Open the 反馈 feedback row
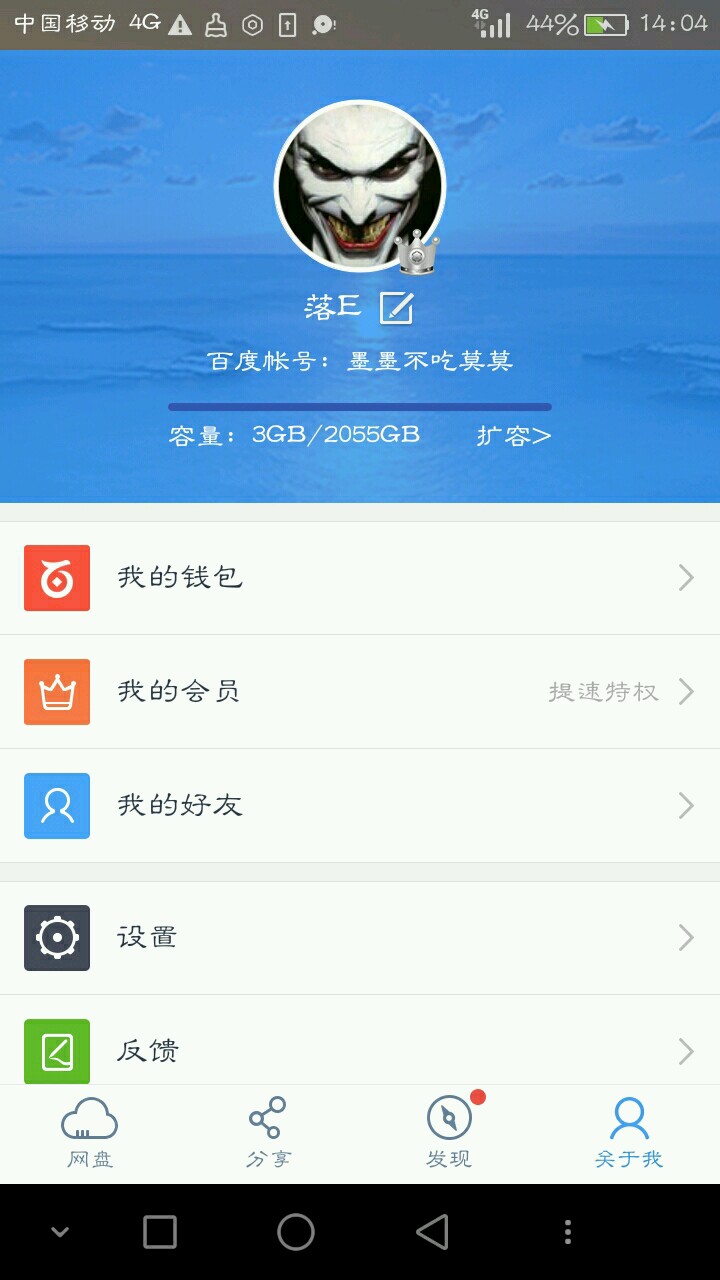 point(360,1048)
